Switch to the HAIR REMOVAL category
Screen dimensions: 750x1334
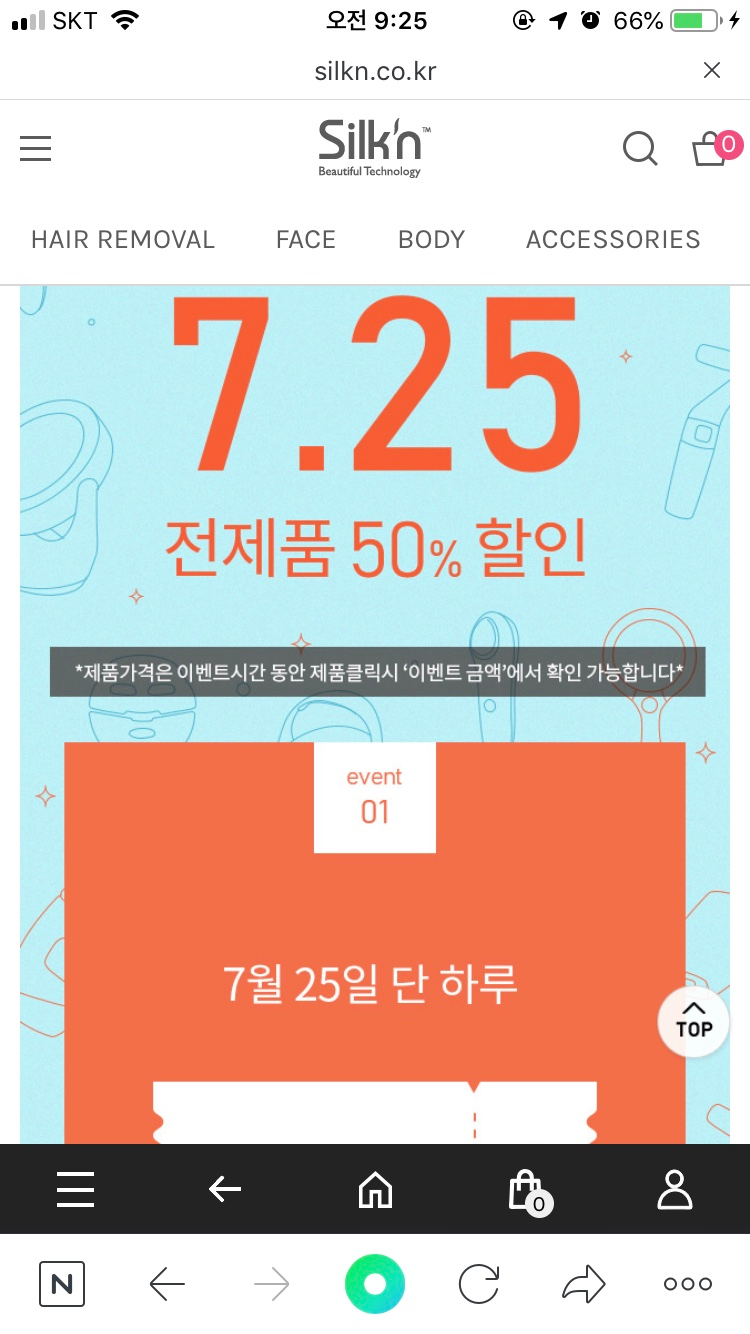pyautogui.click(x=123, y=240)
